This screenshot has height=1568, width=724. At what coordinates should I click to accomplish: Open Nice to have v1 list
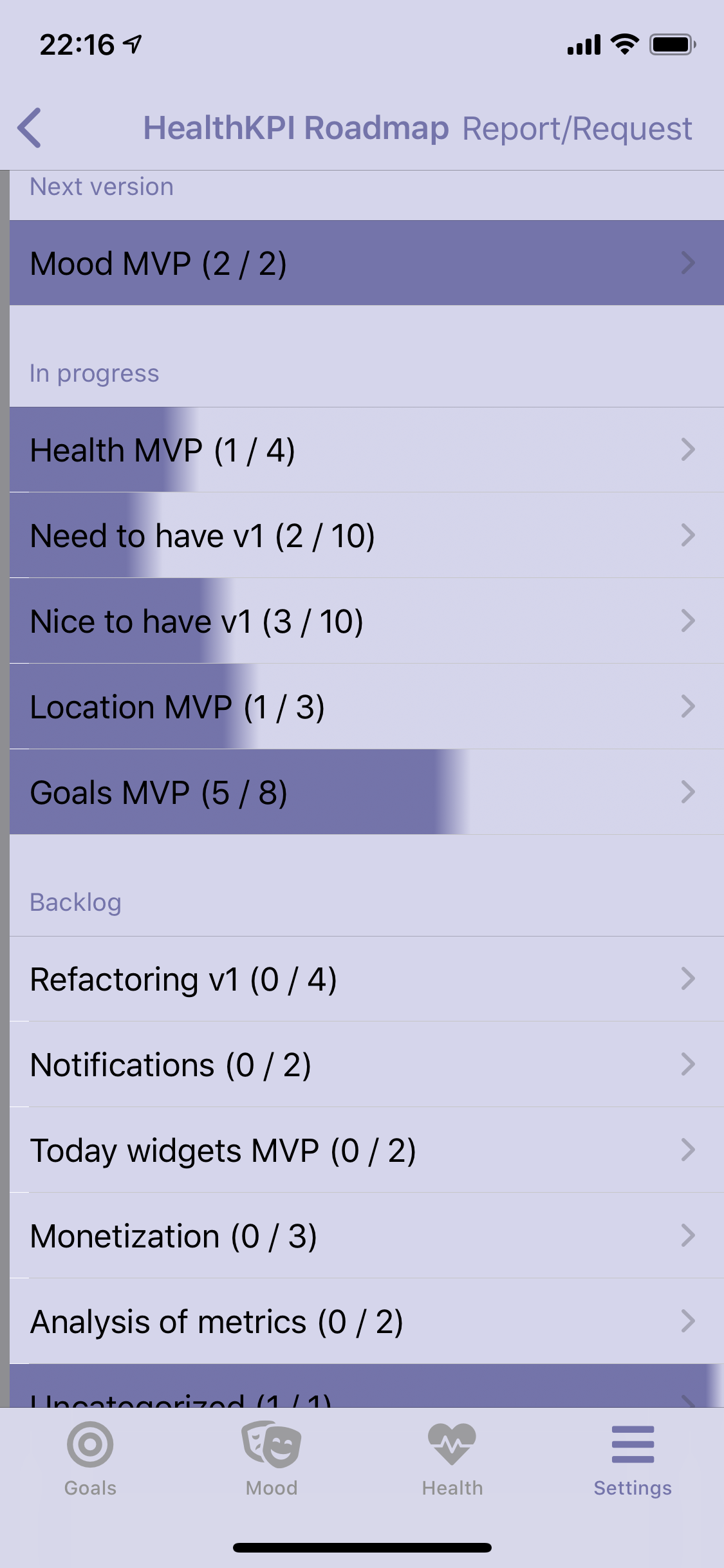367,621
